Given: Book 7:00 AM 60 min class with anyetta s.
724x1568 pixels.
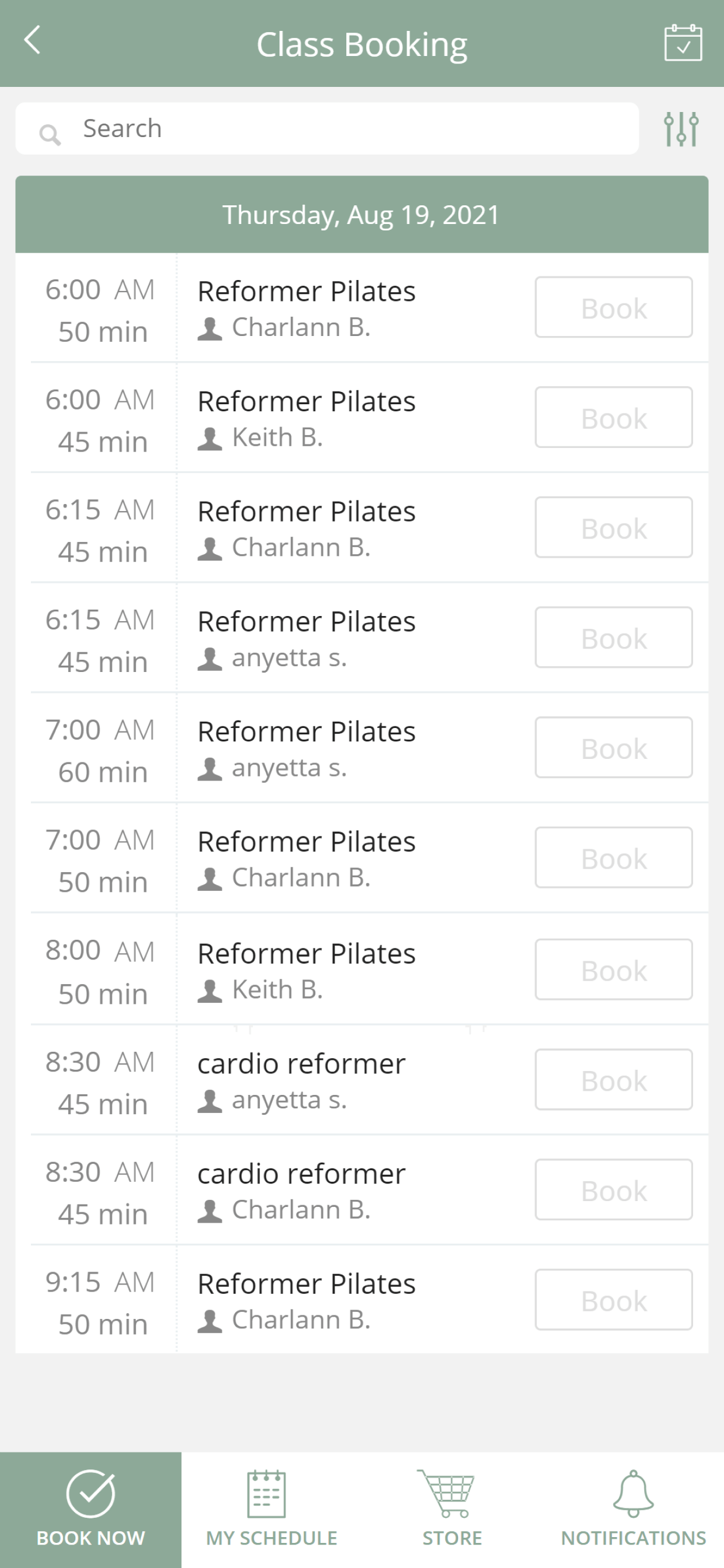Looking at the screenshot, I should [613, 748].
